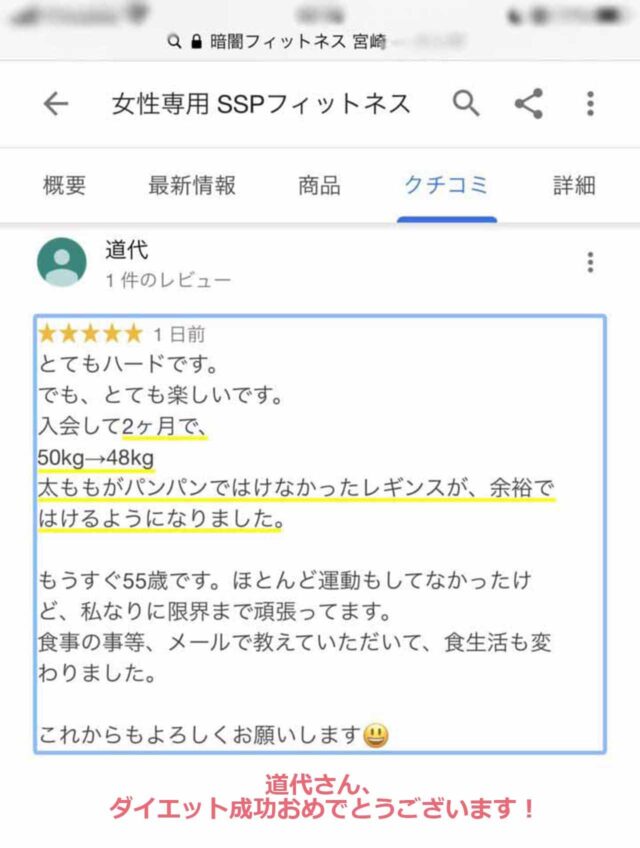Screen dimensions: 640x848
Task: Open the 商品 tab
Action: tap(319, 185)
